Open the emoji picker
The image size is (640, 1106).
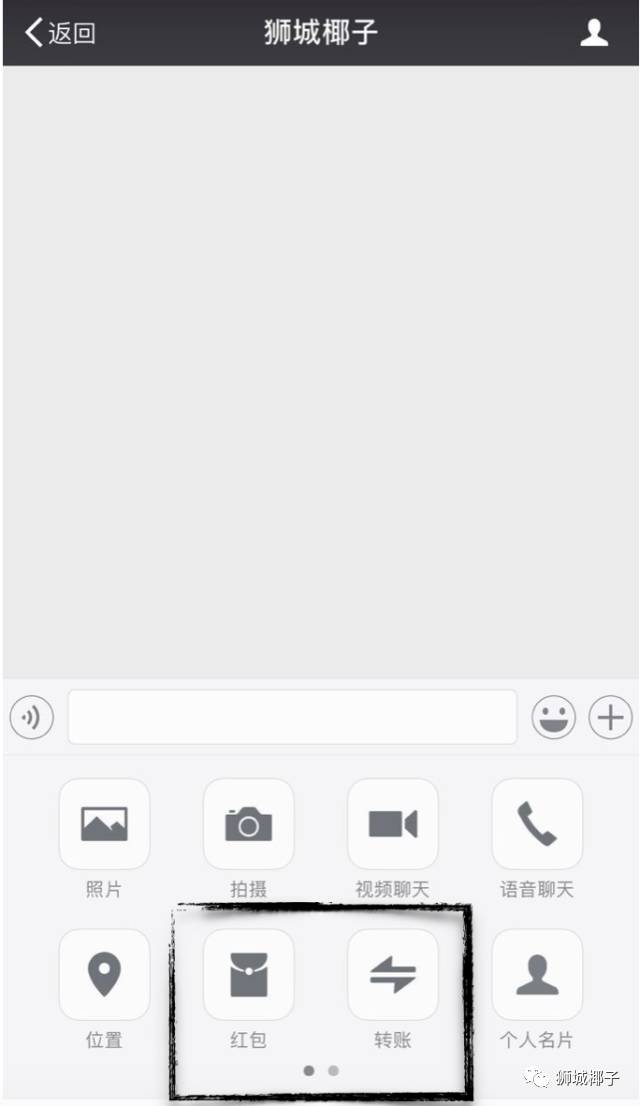pos(553,717)
